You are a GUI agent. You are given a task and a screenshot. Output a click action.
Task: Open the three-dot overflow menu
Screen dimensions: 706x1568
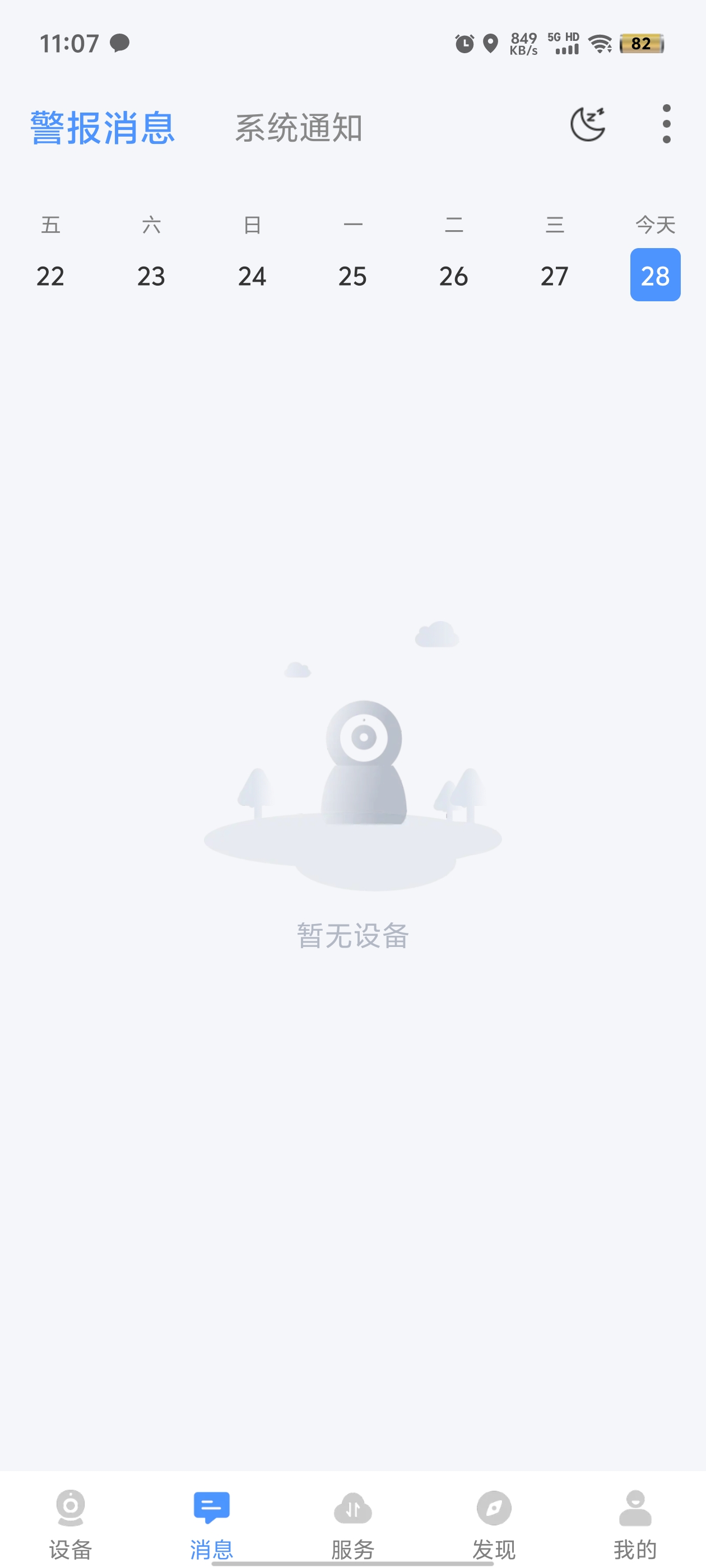click(665, 124)
